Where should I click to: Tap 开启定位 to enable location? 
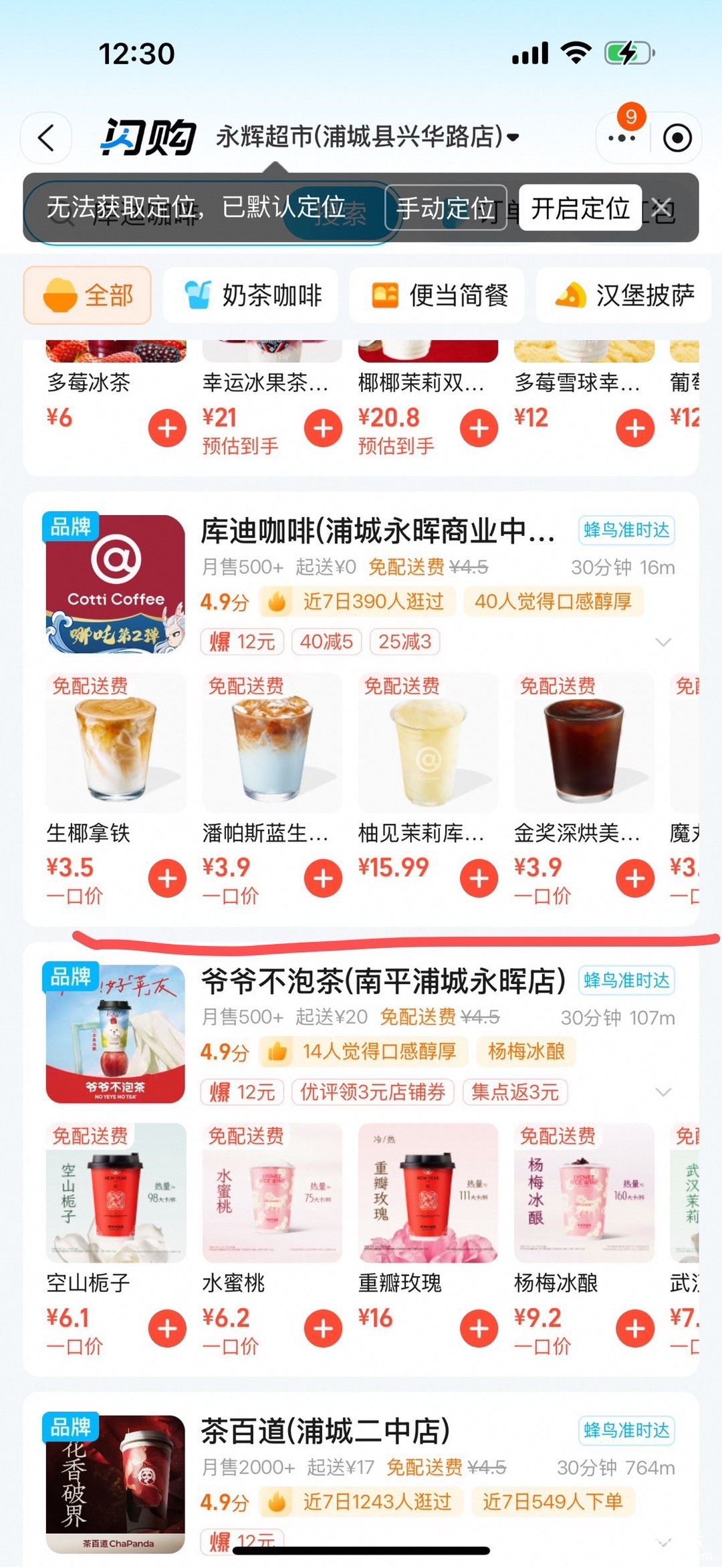click(580, 208)
